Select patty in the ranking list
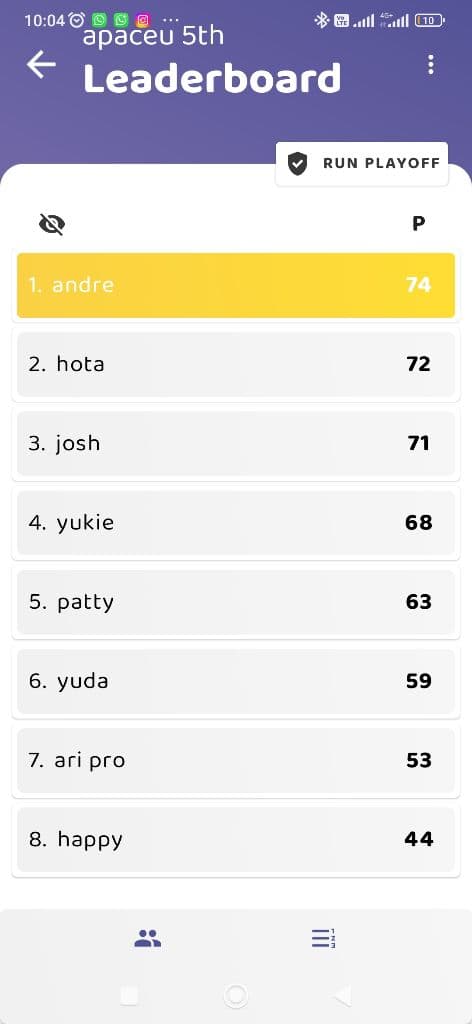The image size is (472, 1024). (x=236, y=602)
